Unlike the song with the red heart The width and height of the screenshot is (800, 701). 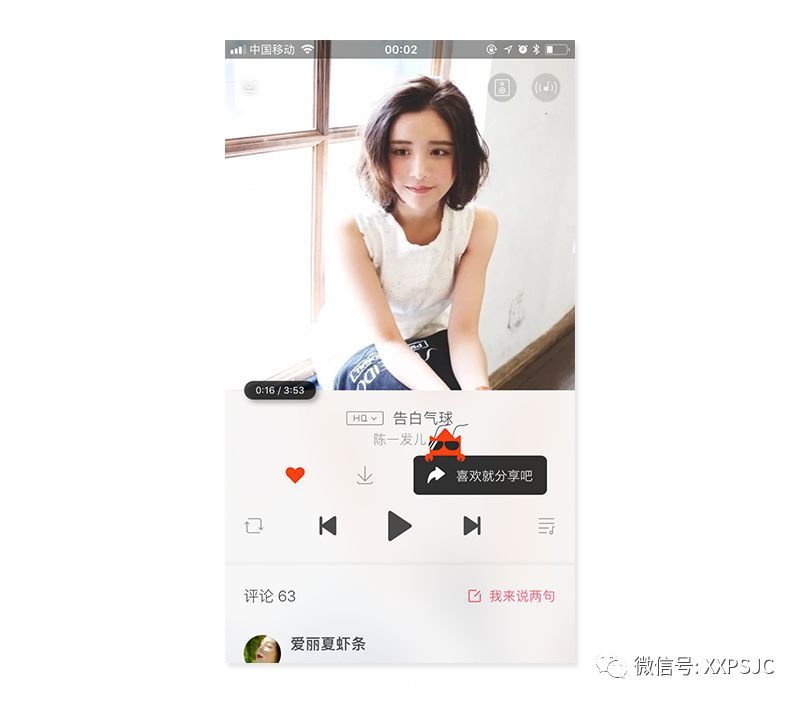tap(295, 475)
